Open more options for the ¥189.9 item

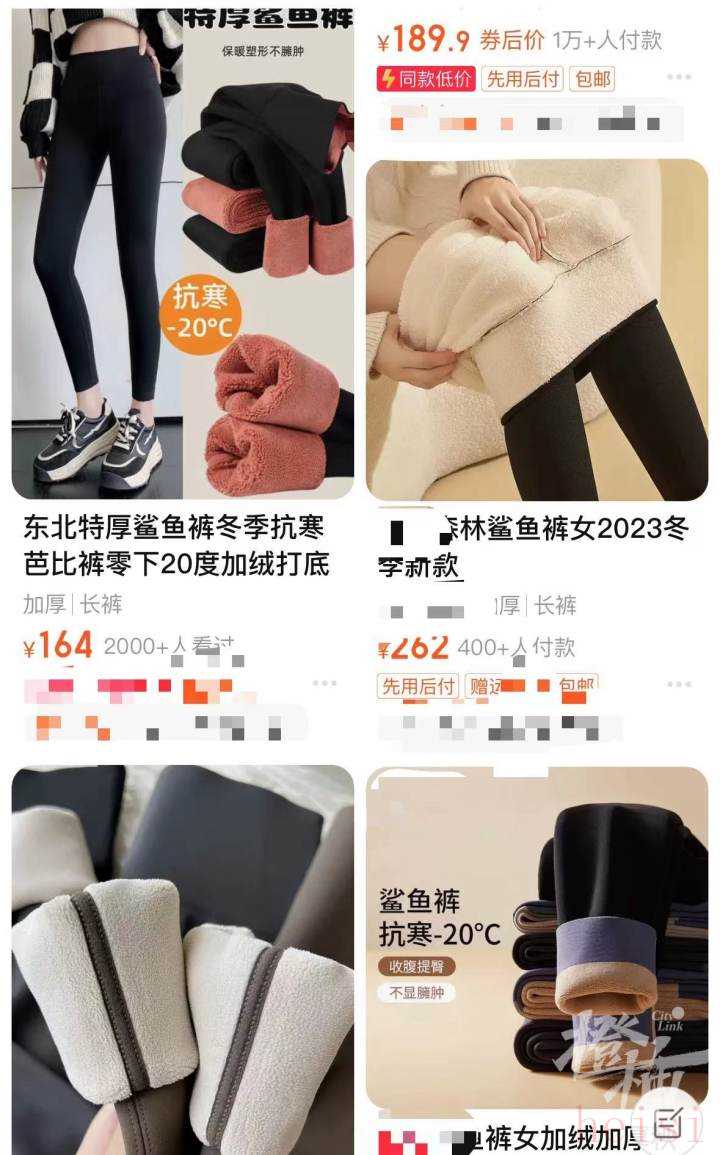tap(679, 78)
